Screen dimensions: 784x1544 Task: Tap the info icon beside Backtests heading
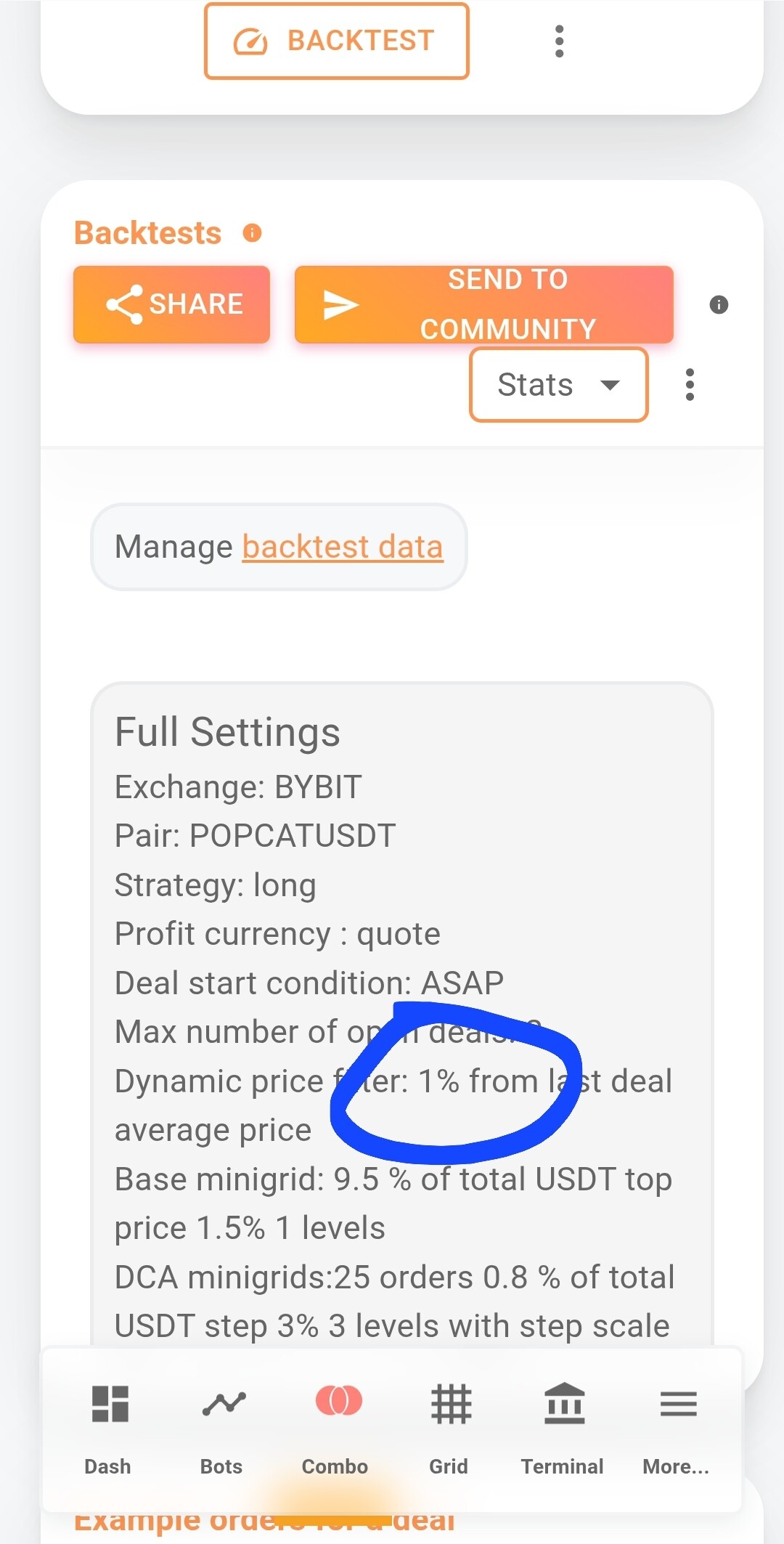point(252,233)
